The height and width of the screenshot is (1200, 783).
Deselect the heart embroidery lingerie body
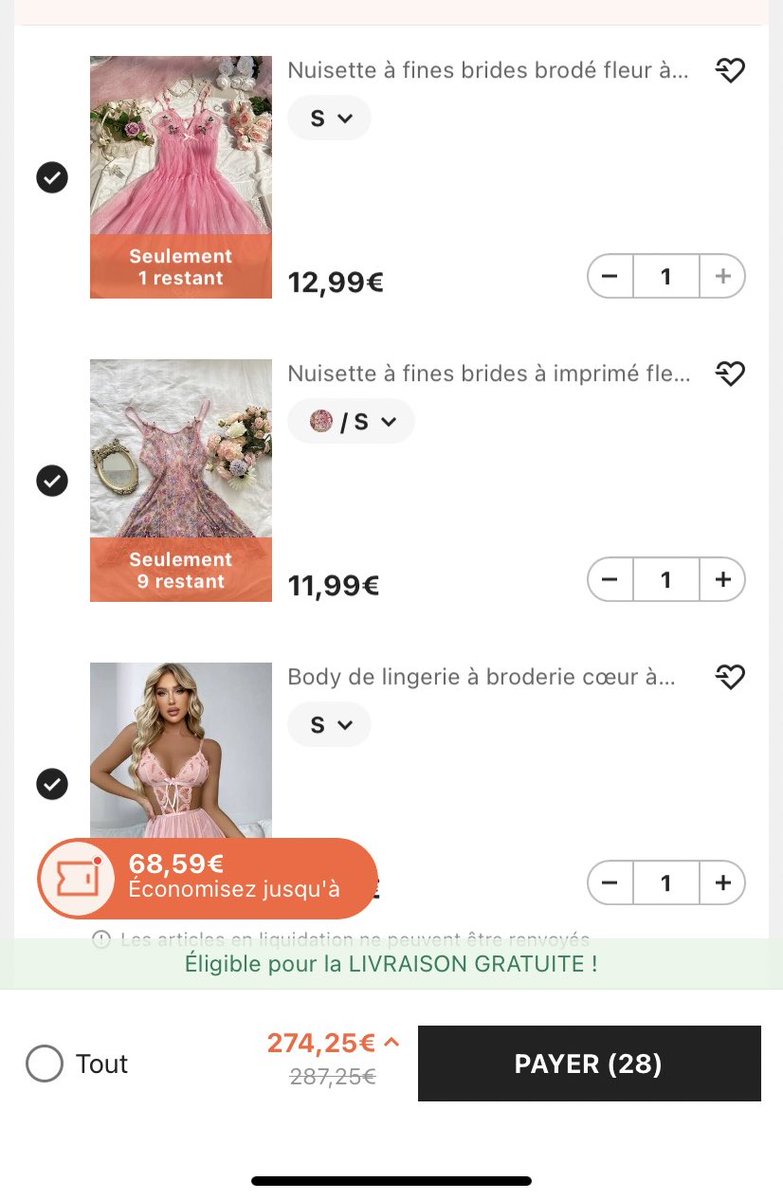coord(52,784)
